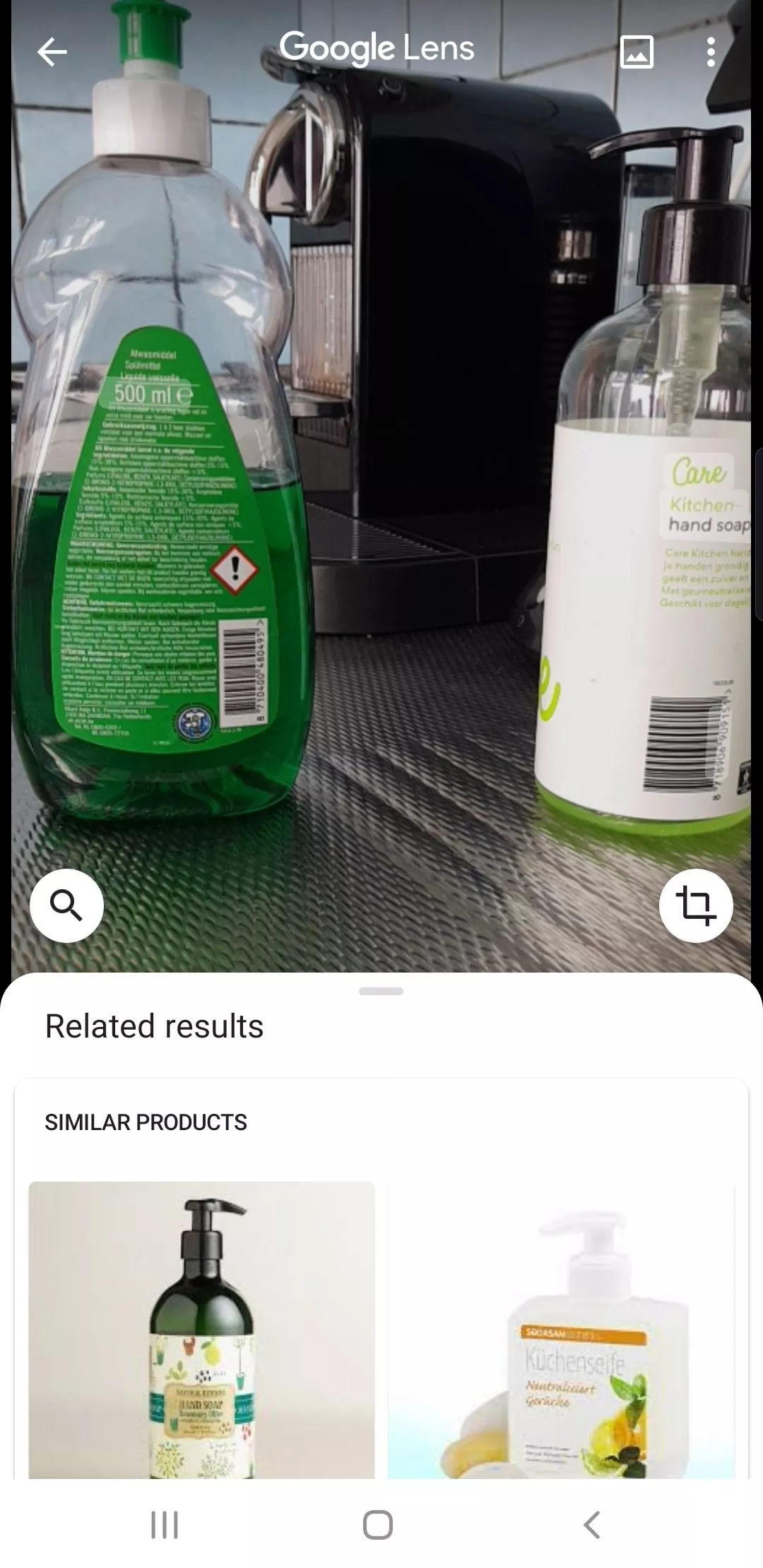Open the green Hand Soap product card

coord(202,1330)
